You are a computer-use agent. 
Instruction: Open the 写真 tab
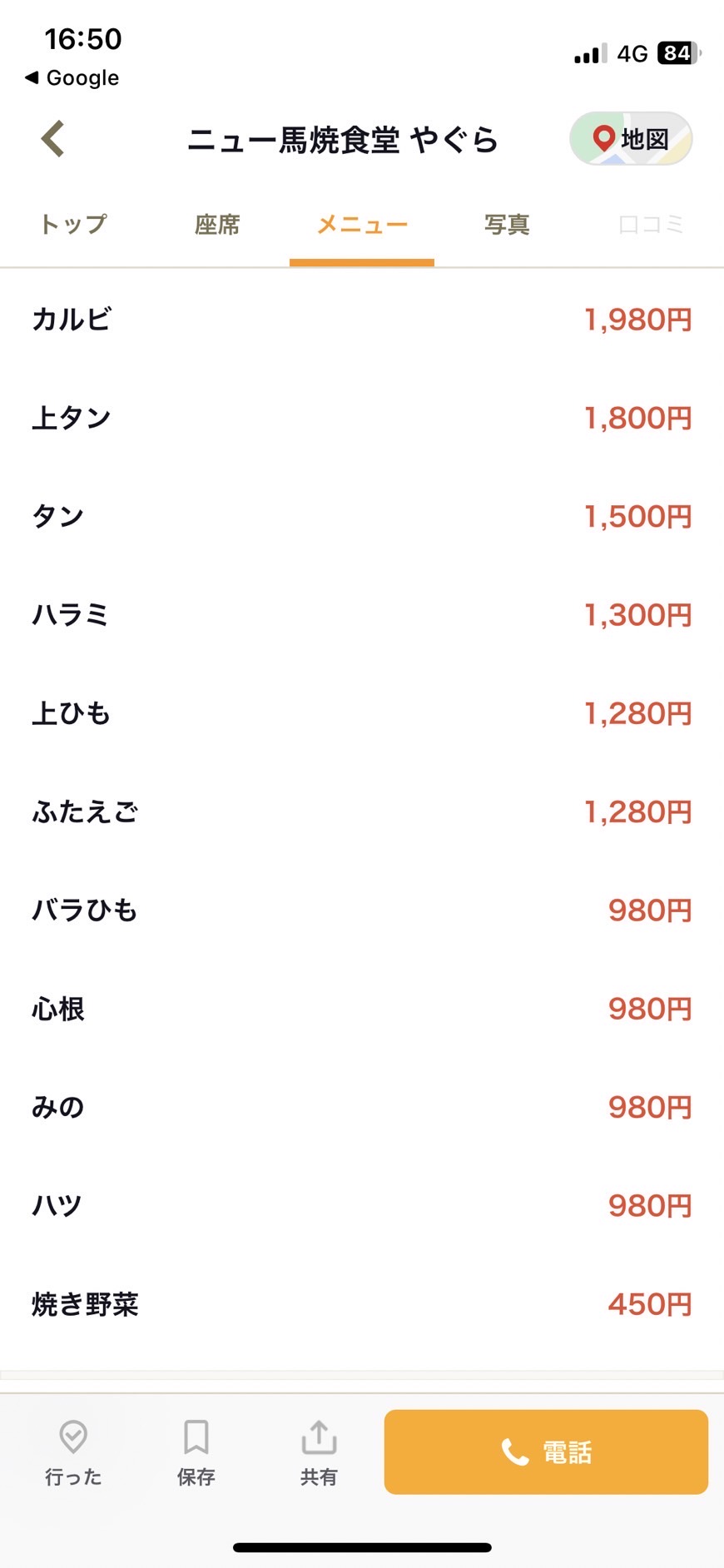(x=507, y=225)
